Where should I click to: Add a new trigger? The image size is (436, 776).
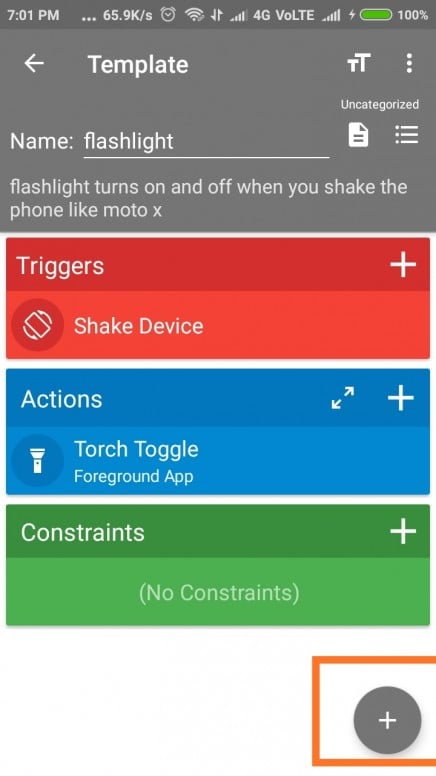click(x=403, y=264)
